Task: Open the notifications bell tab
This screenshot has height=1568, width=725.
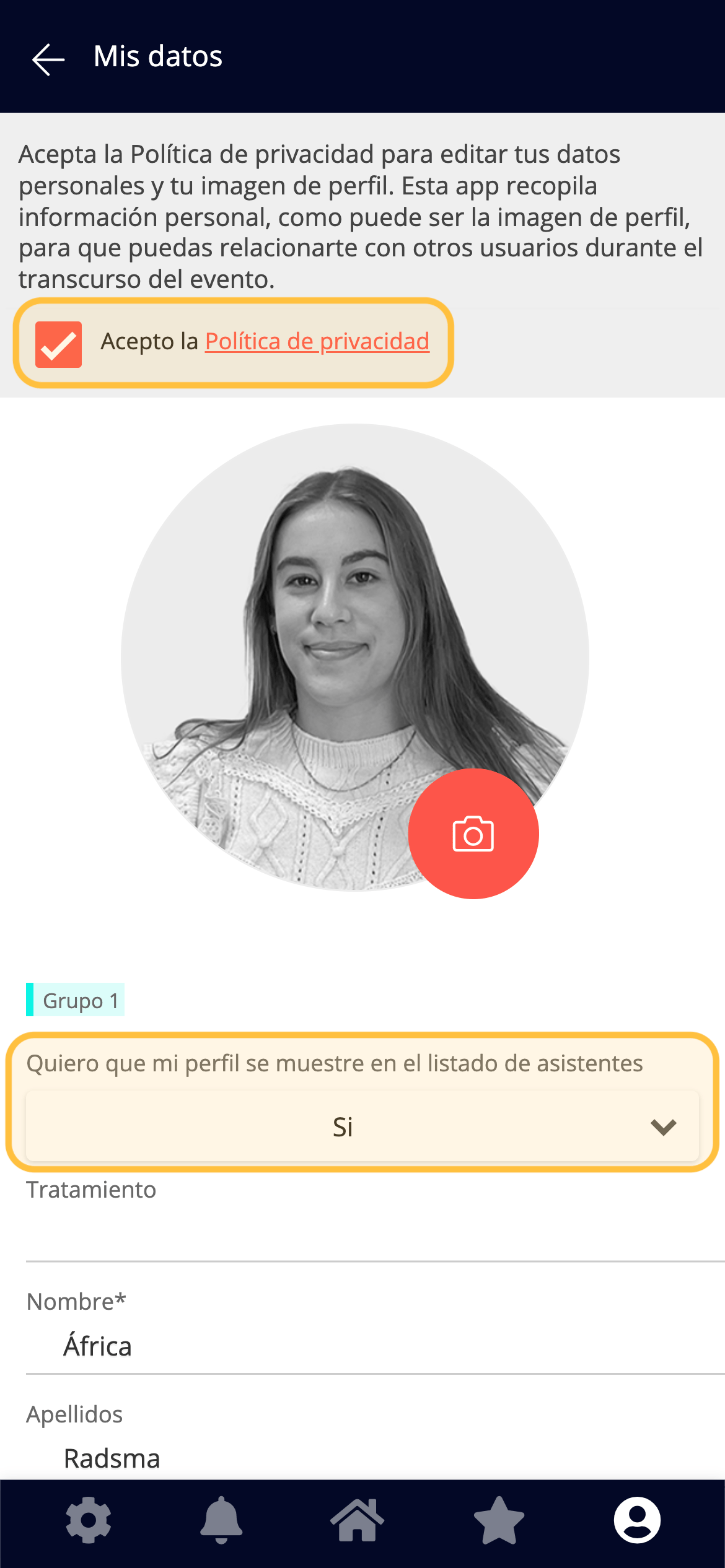Action: click(x=221, y=1520)
